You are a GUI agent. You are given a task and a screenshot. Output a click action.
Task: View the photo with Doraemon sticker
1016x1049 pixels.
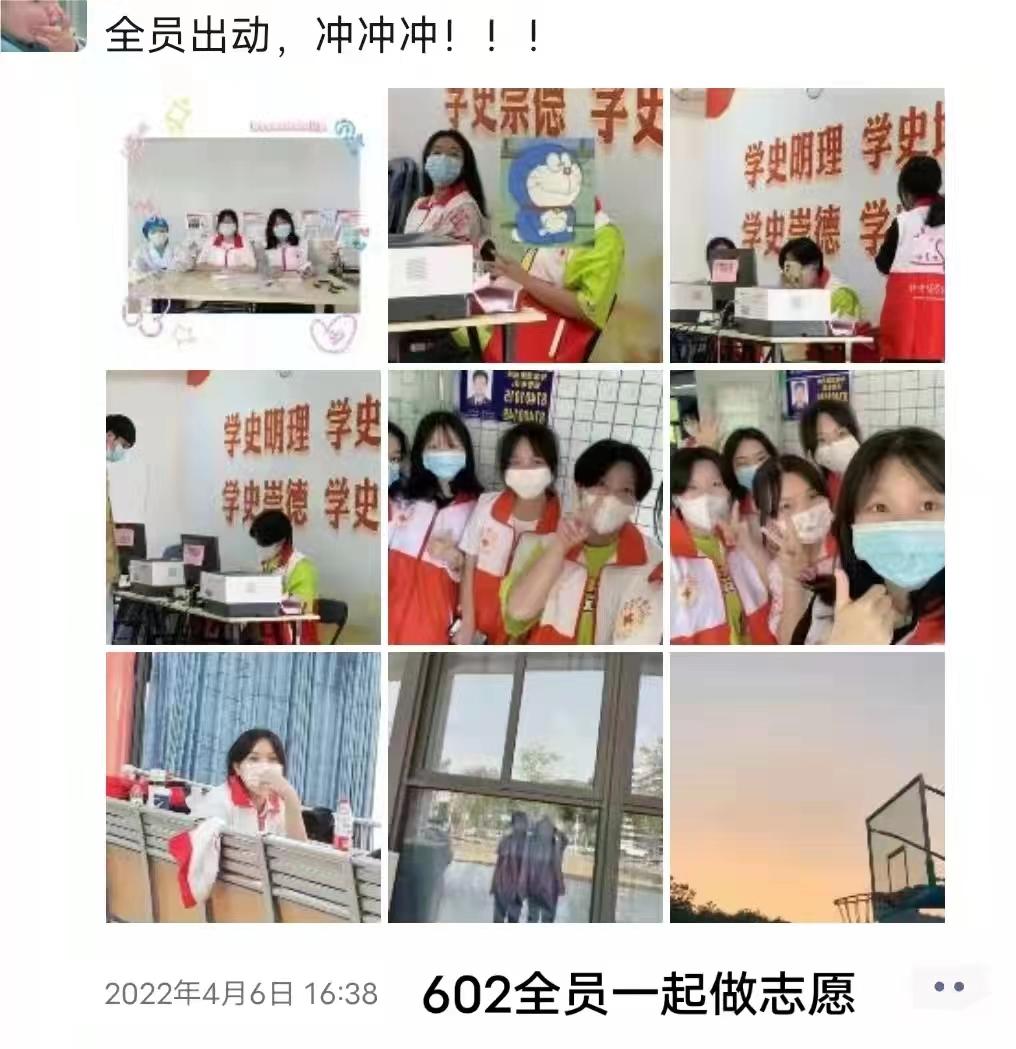click(525, 225)
